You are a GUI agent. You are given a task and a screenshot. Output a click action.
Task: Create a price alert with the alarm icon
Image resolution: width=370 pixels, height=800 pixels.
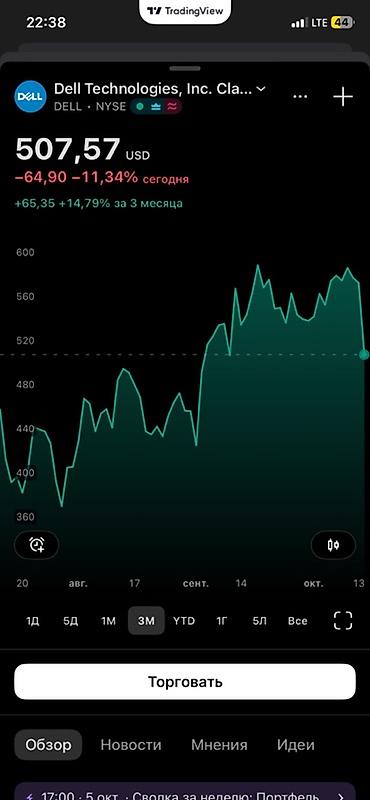pos(37,545)
